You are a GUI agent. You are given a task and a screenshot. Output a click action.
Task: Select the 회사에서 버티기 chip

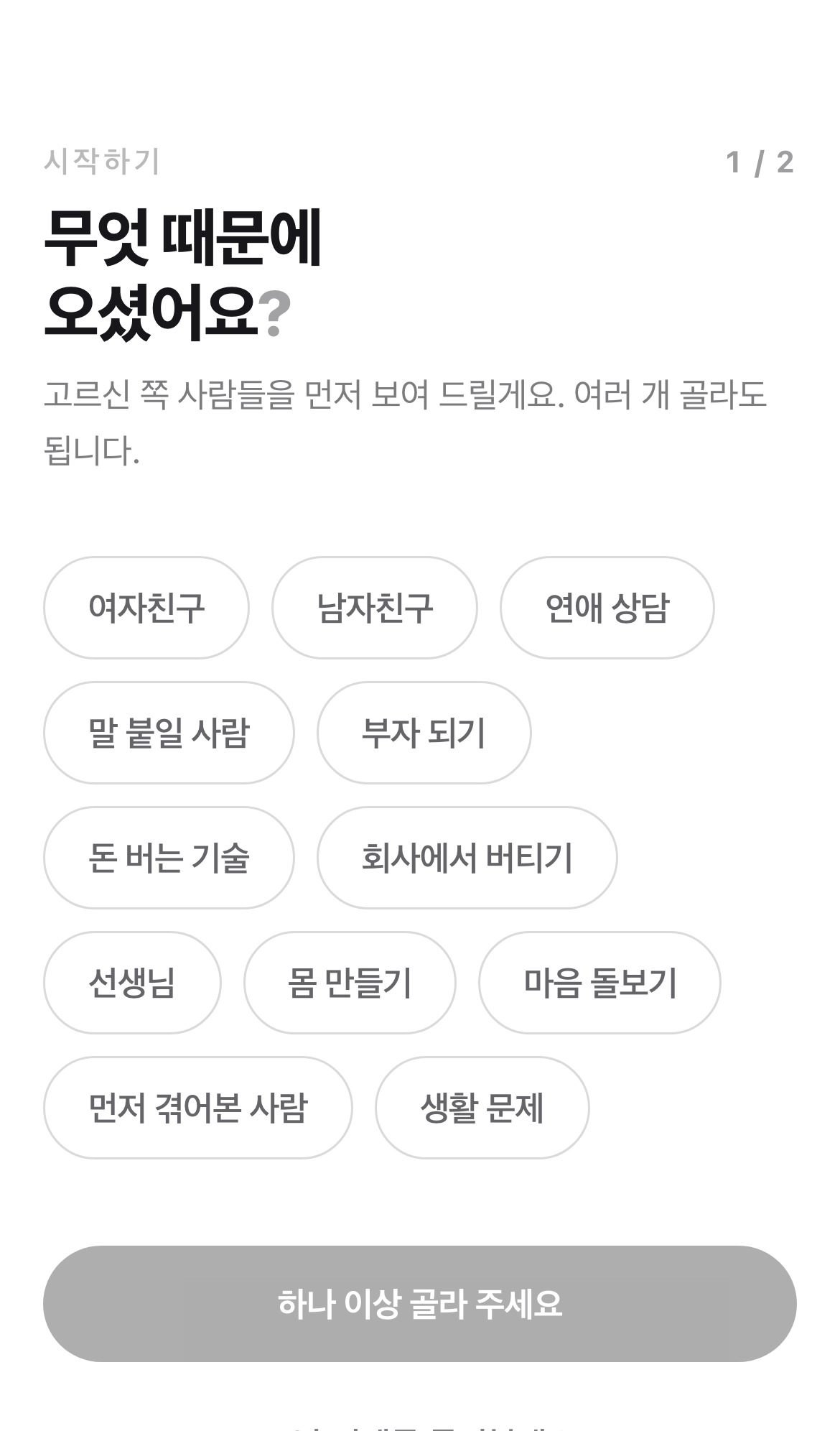pos(467,858)
